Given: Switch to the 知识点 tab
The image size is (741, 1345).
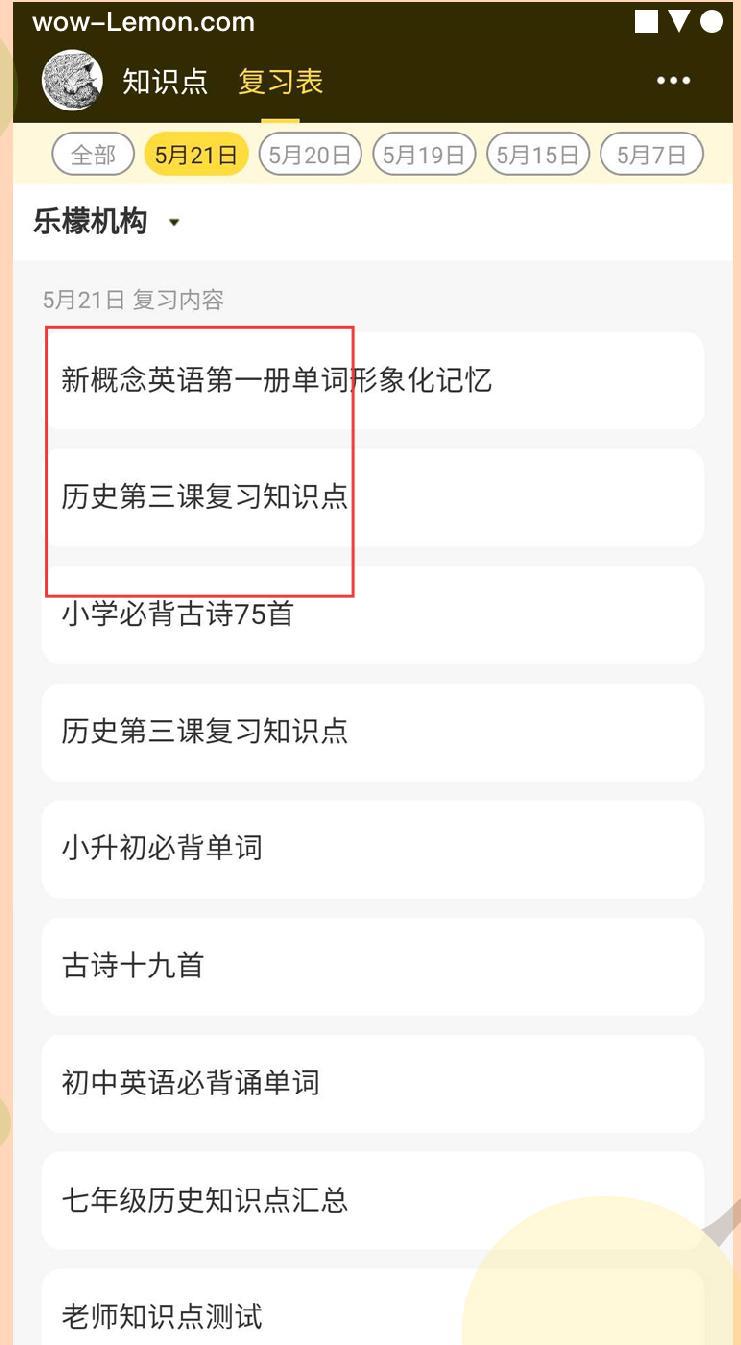Looking at the screenshot, I should point(165,82).
